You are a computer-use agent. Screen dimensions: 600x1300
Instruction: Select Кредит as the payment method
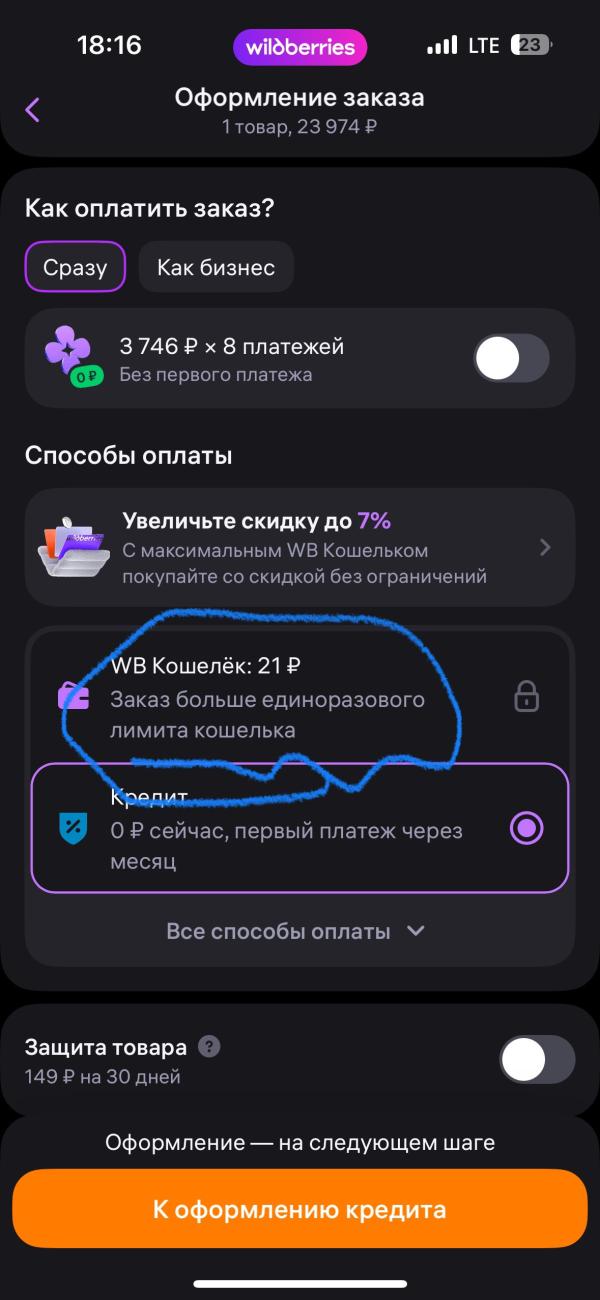point(300,827)
